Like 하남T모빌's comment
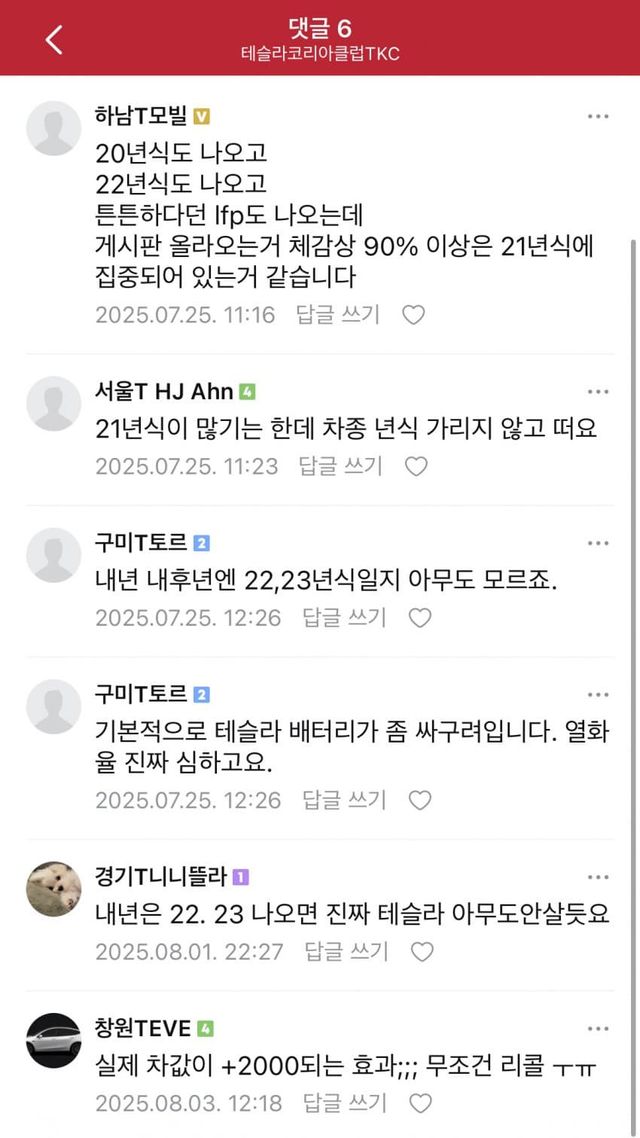640x1138 pixels. [x=413, y=315]
